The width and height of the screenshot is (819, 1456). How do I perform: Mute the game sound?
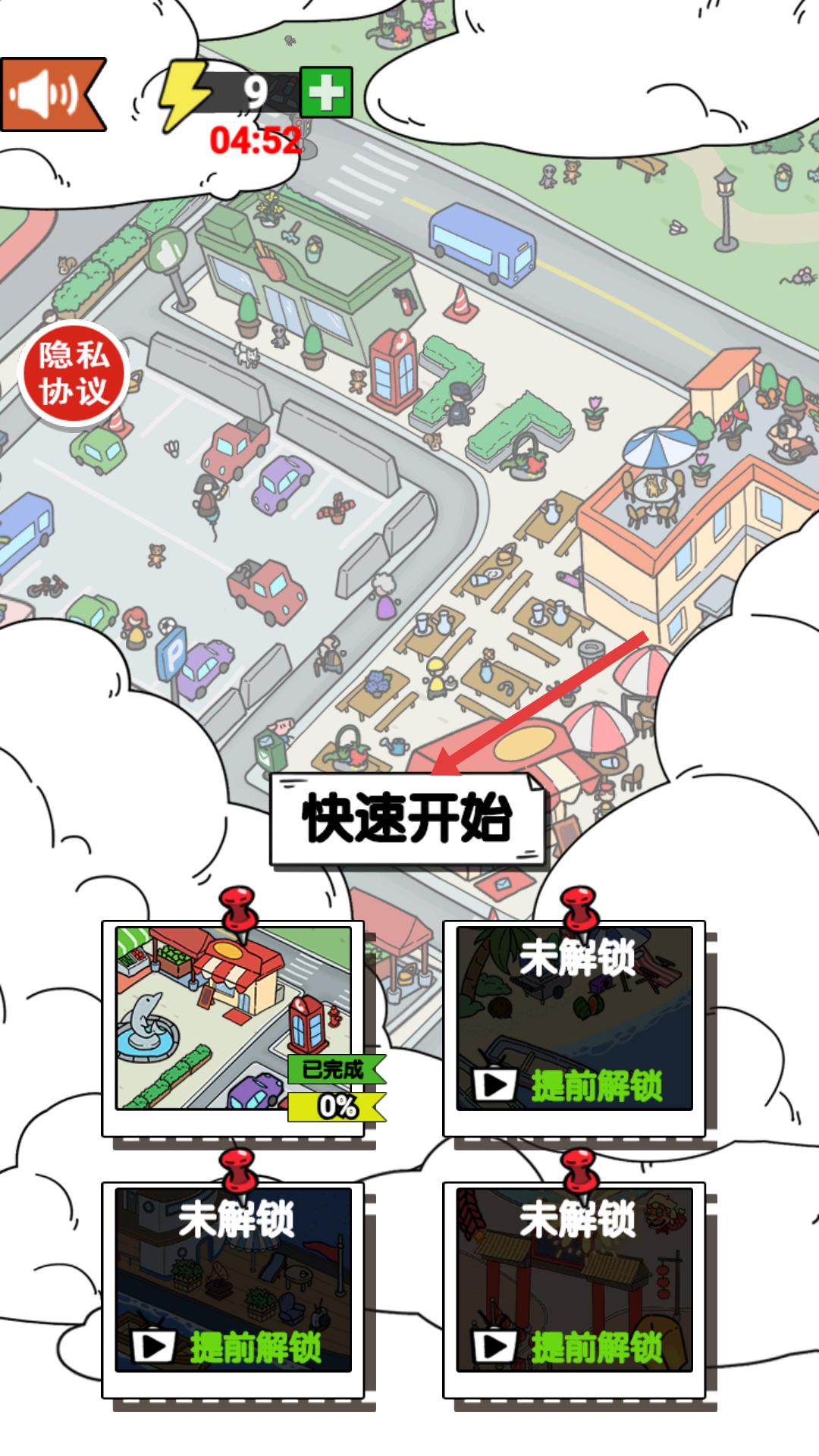[x=49, y=95]
